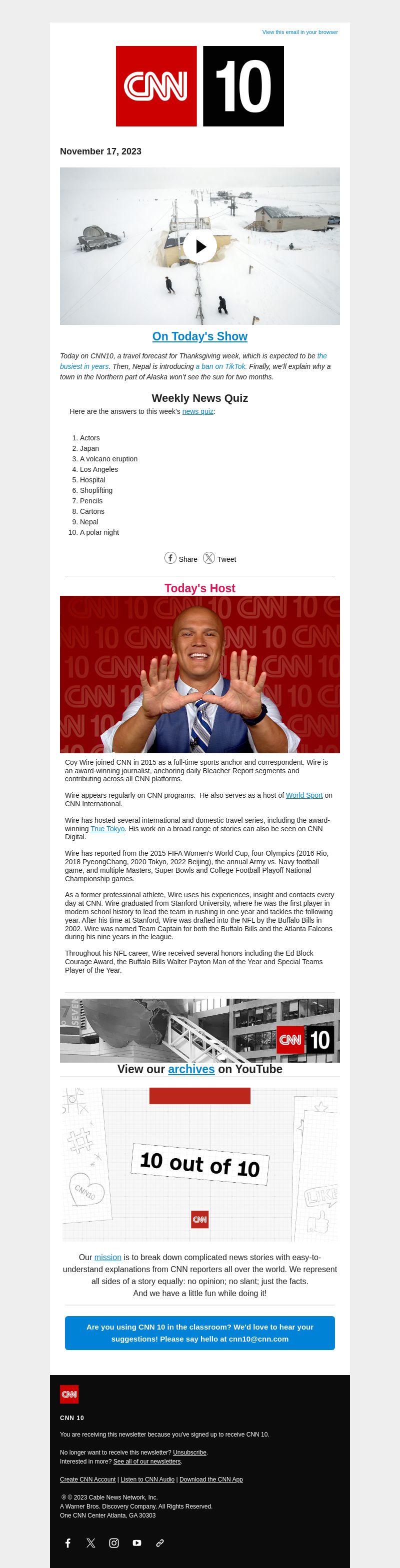Viewport: 400px width, 1568px height.
Task: Open the World Sport link
Action: tap(304, 796)
